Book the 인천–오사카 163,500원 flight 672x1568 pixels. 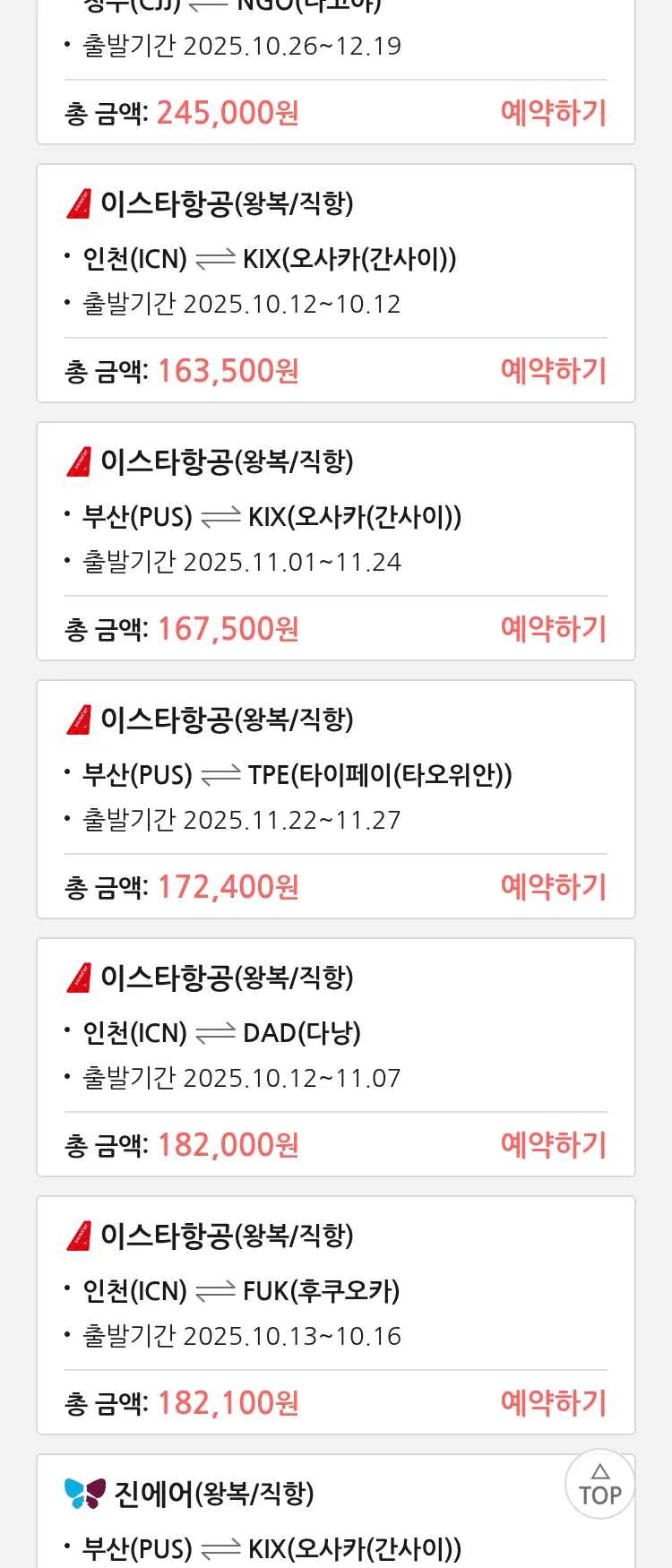[x=553, y=371]
